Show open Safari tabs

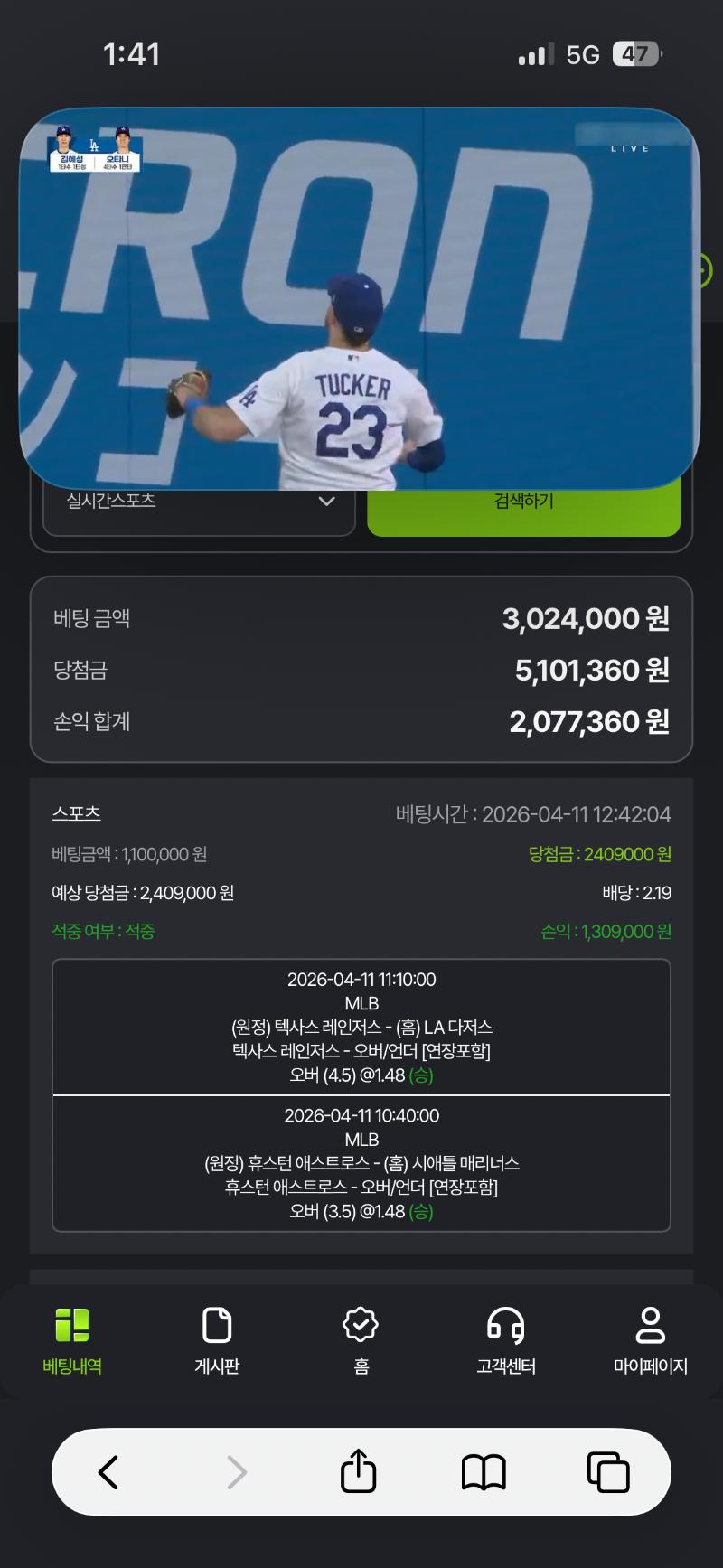608,1472
